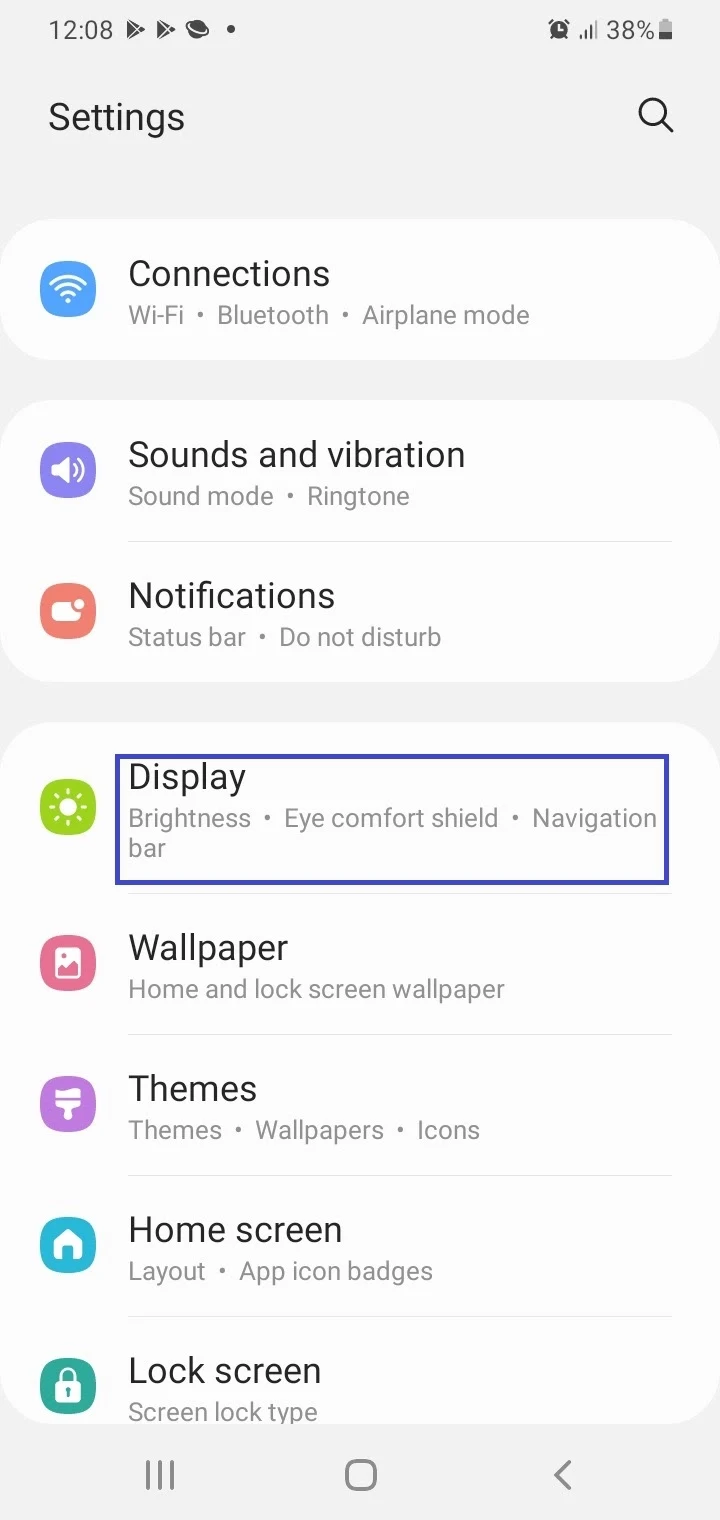Select the Wallpaper row
Screen dimensions: 720x1520
360,964
